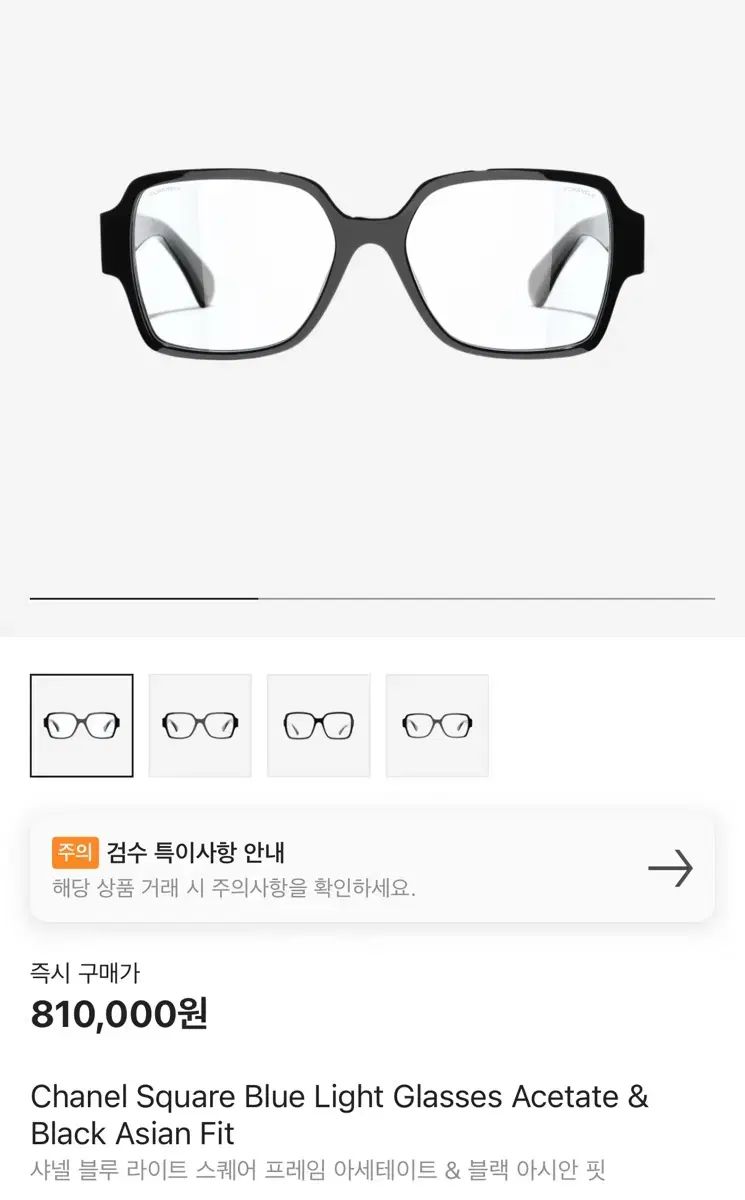Screen dimensions: 745x1200
Task: Open the 검수 특이사항 안내 notice
Action: [371, 868]
